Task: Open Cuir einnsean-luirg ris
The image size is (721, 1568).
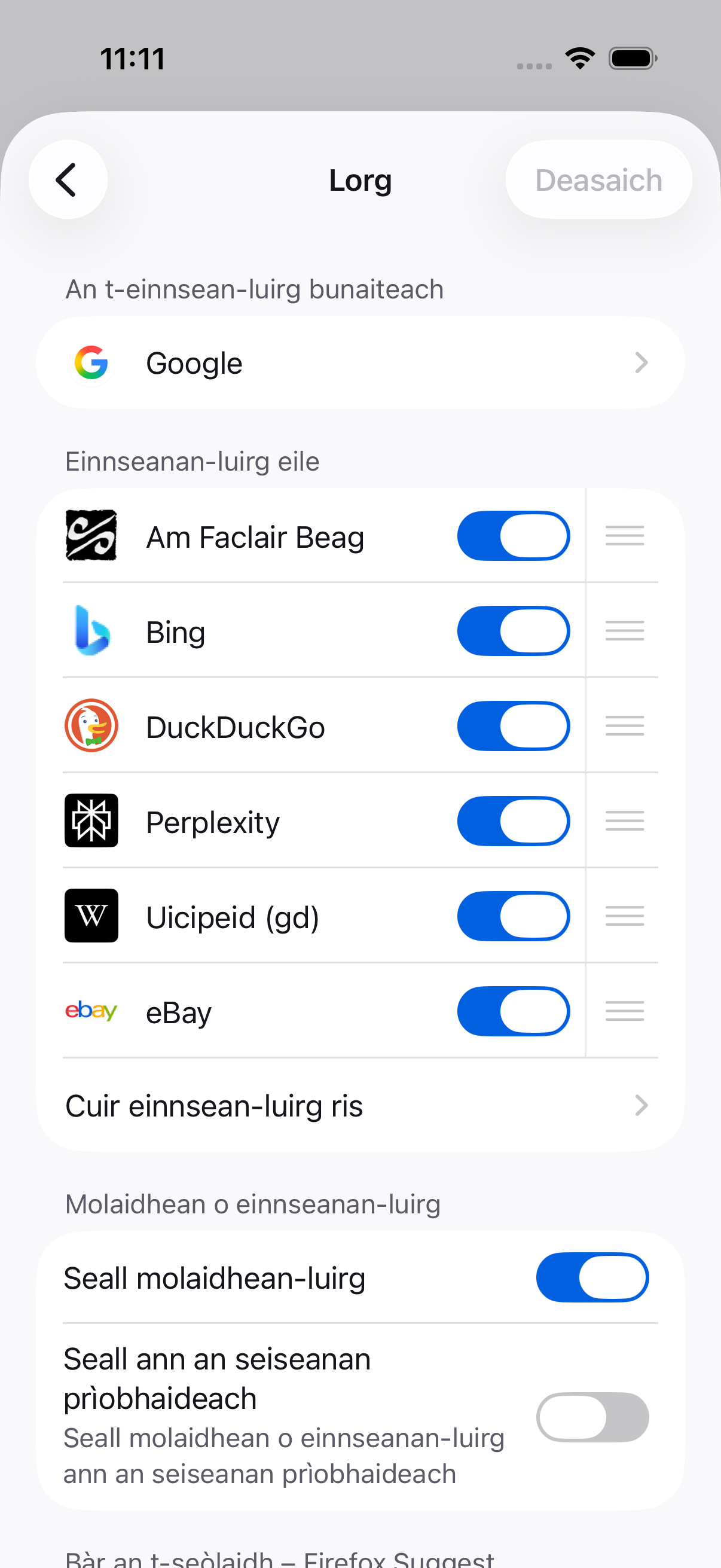Action: tap(360, 1105)
